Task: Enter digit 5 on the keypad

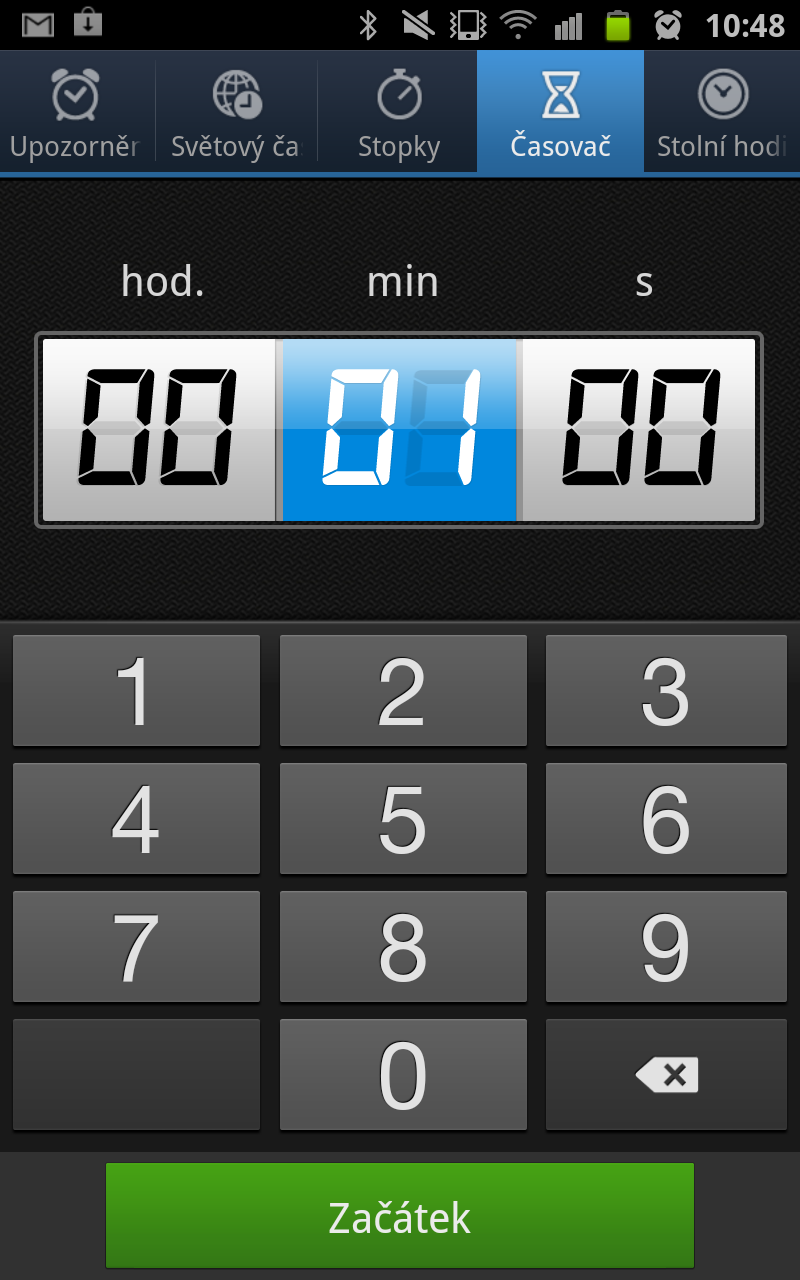Action: pyautogui.click(x=403, y=819)
